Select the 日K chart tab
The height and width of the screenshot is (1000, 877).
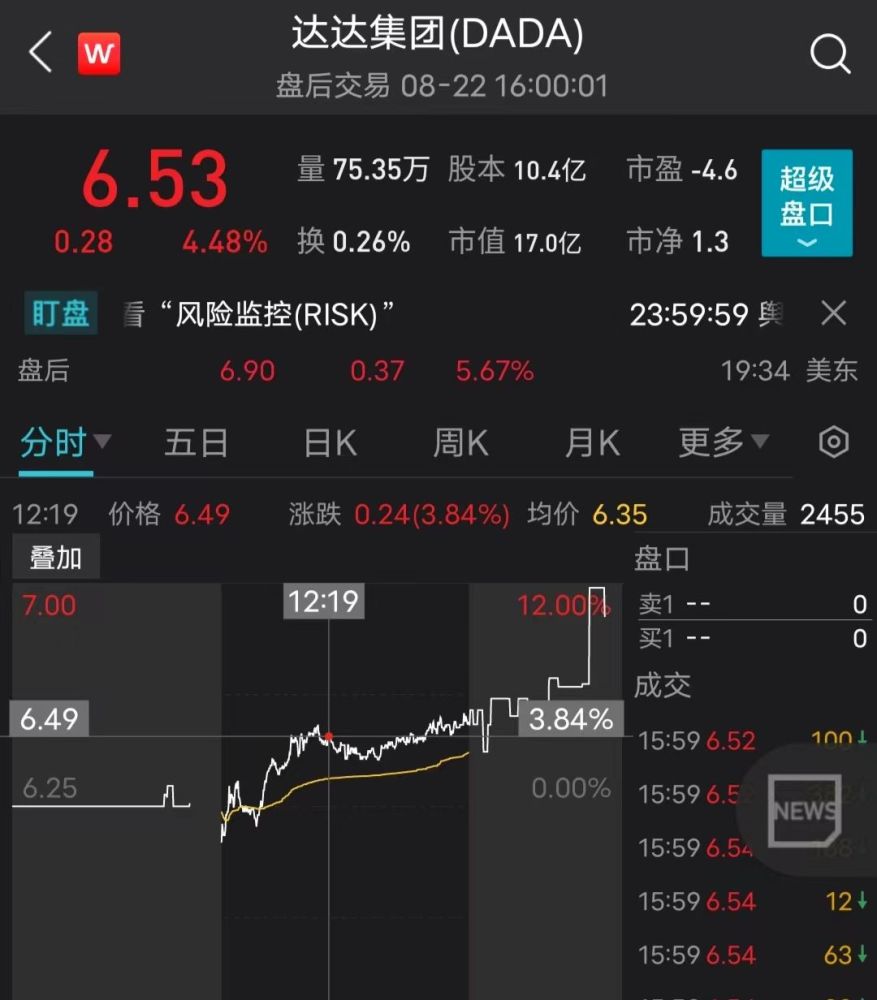(330, 442)
